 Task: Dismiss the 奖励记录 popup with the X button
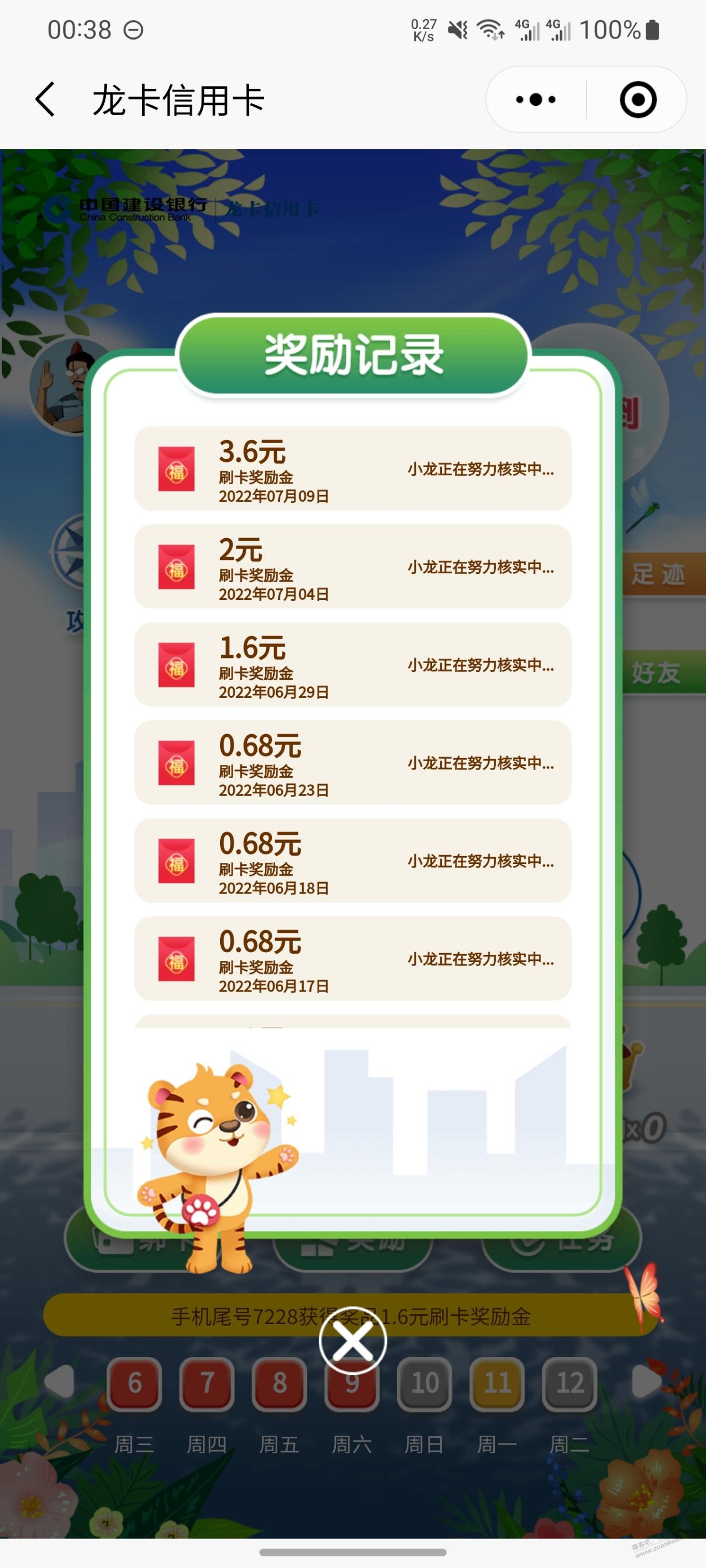point(352,1340)
